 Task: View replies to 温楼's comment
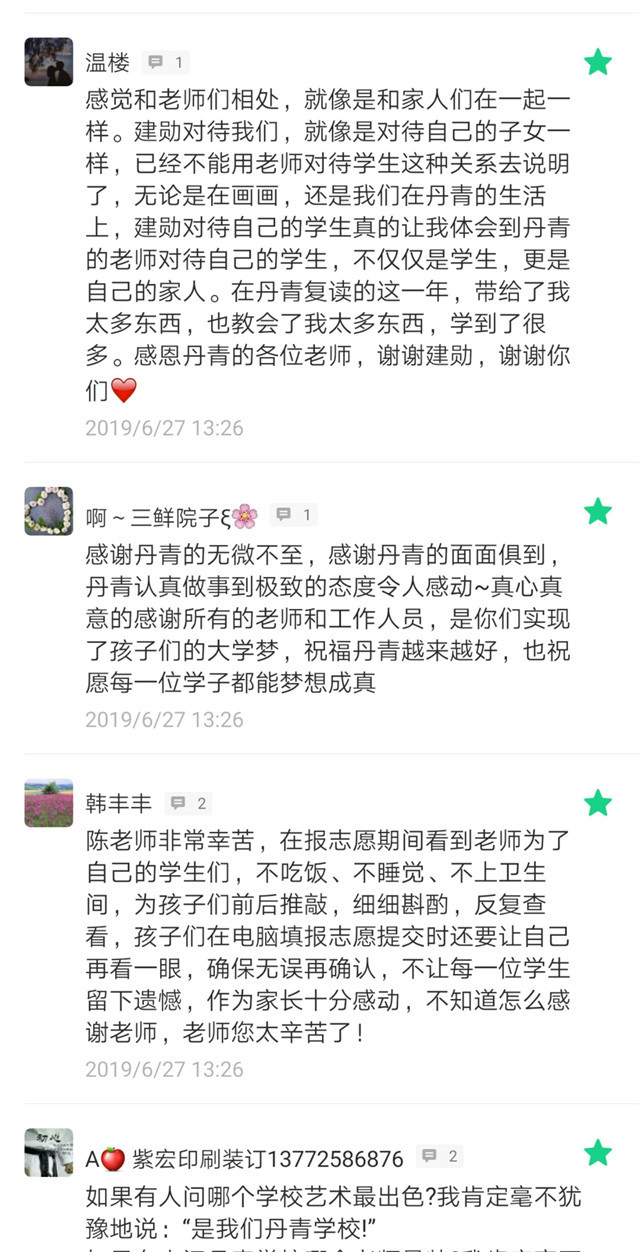coord(165,62)
